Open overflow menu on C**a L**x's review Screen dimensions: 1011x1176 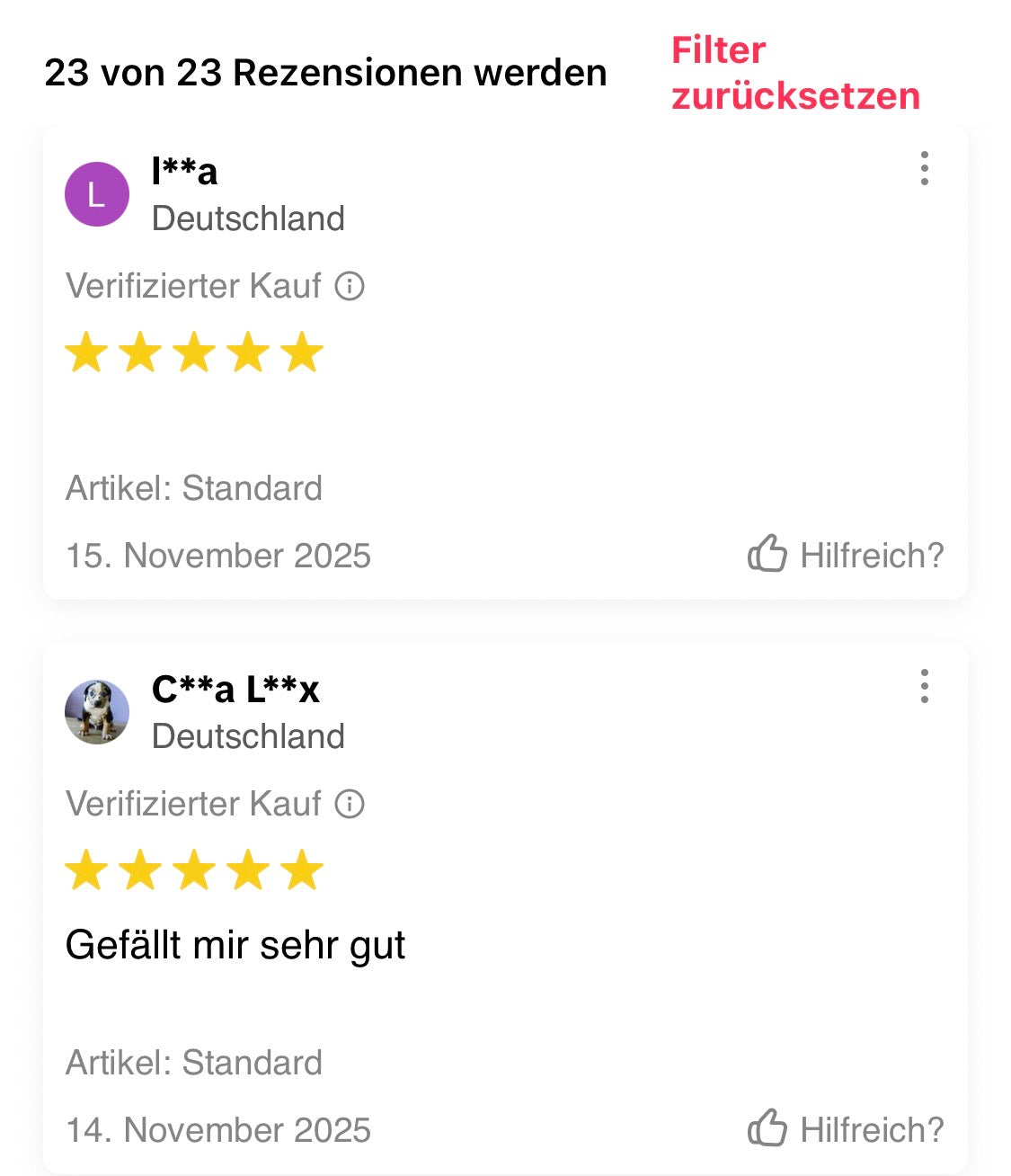pos(924,686)
